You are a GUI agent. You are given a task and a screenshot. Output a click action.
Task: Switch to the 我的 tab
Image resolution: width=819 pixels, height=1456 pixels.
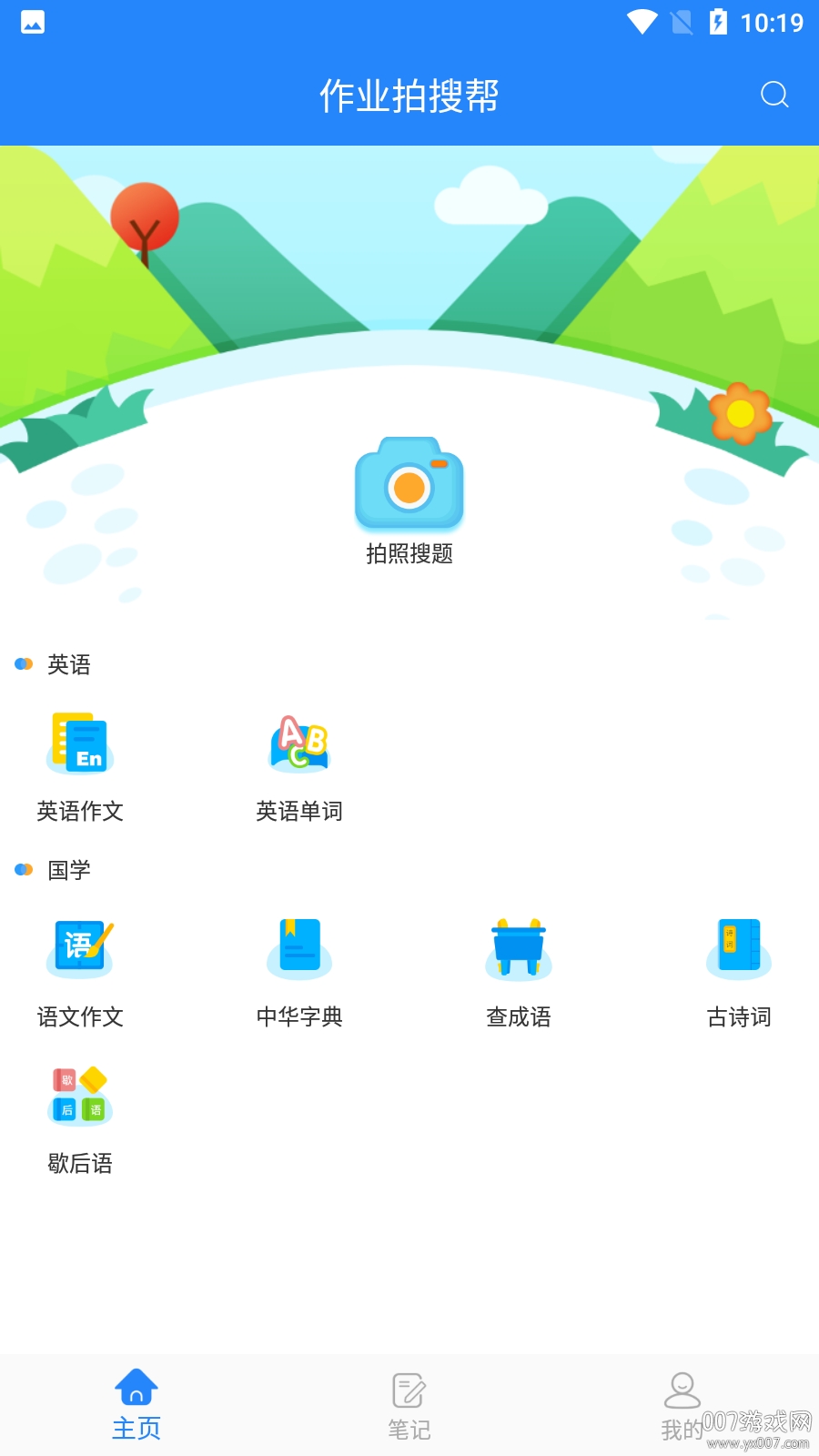(682, 1405)
